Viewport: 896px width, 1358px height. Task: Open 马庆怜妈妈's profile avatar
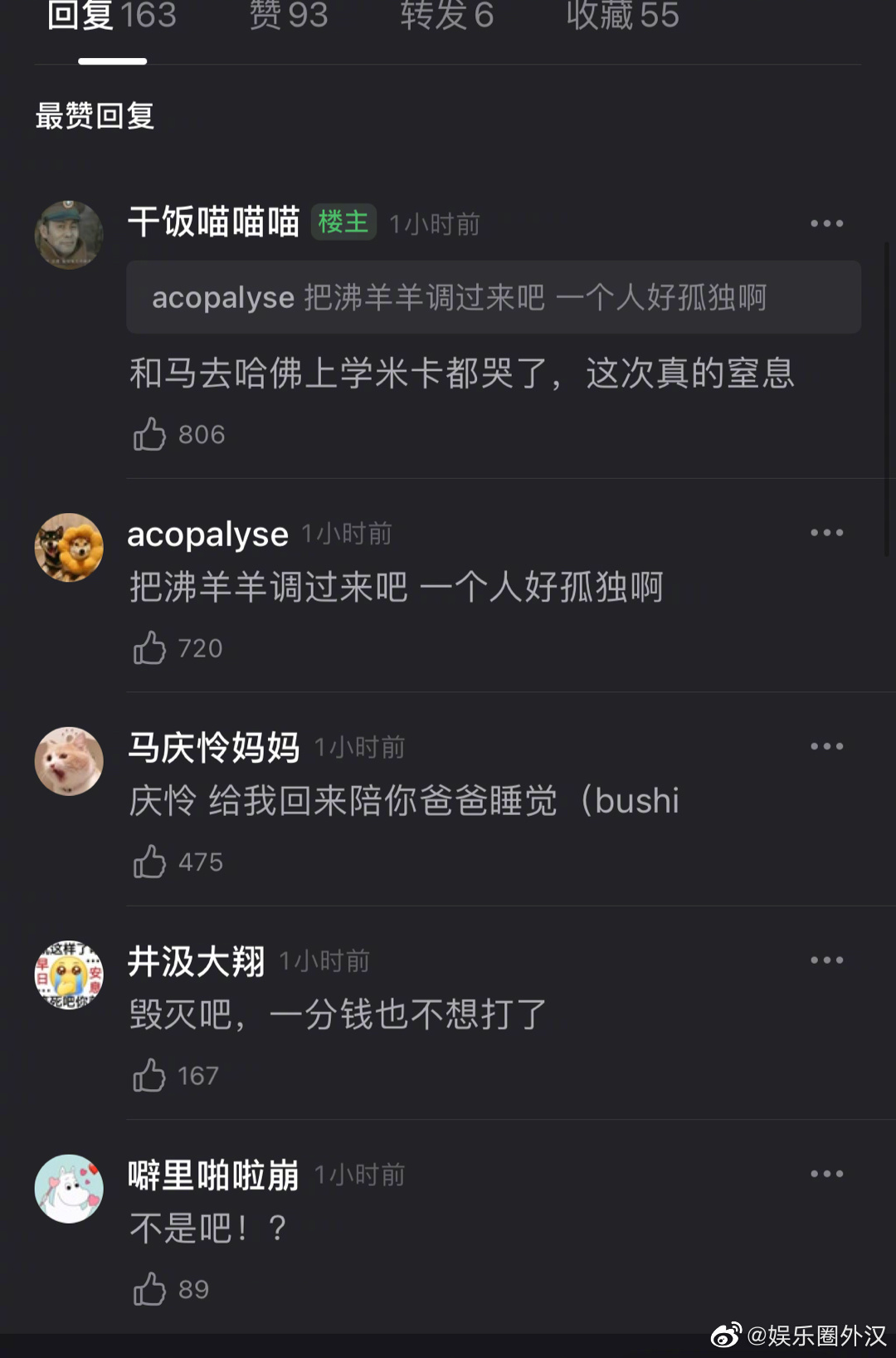point(69,761)
